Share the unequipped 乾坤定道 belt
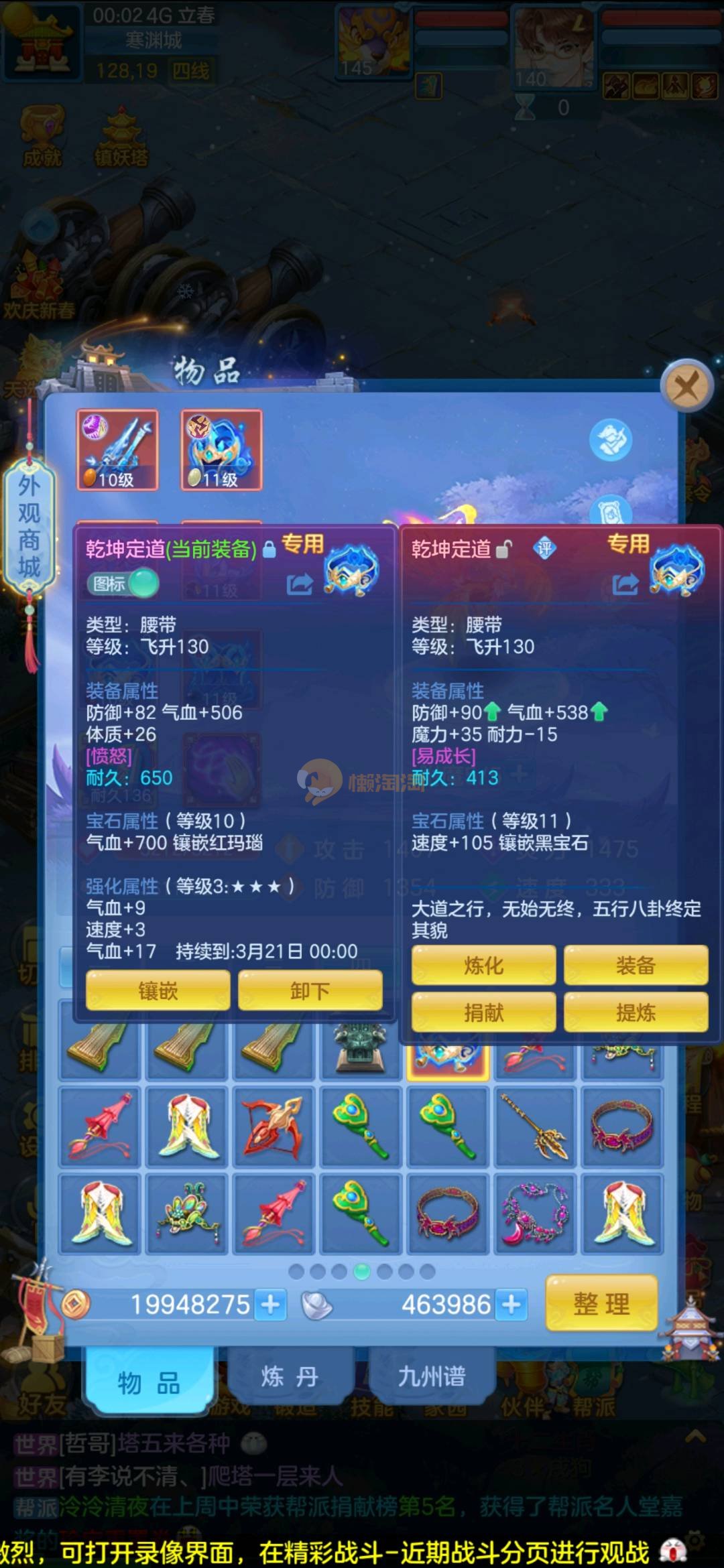 click(x=625, y=584)
